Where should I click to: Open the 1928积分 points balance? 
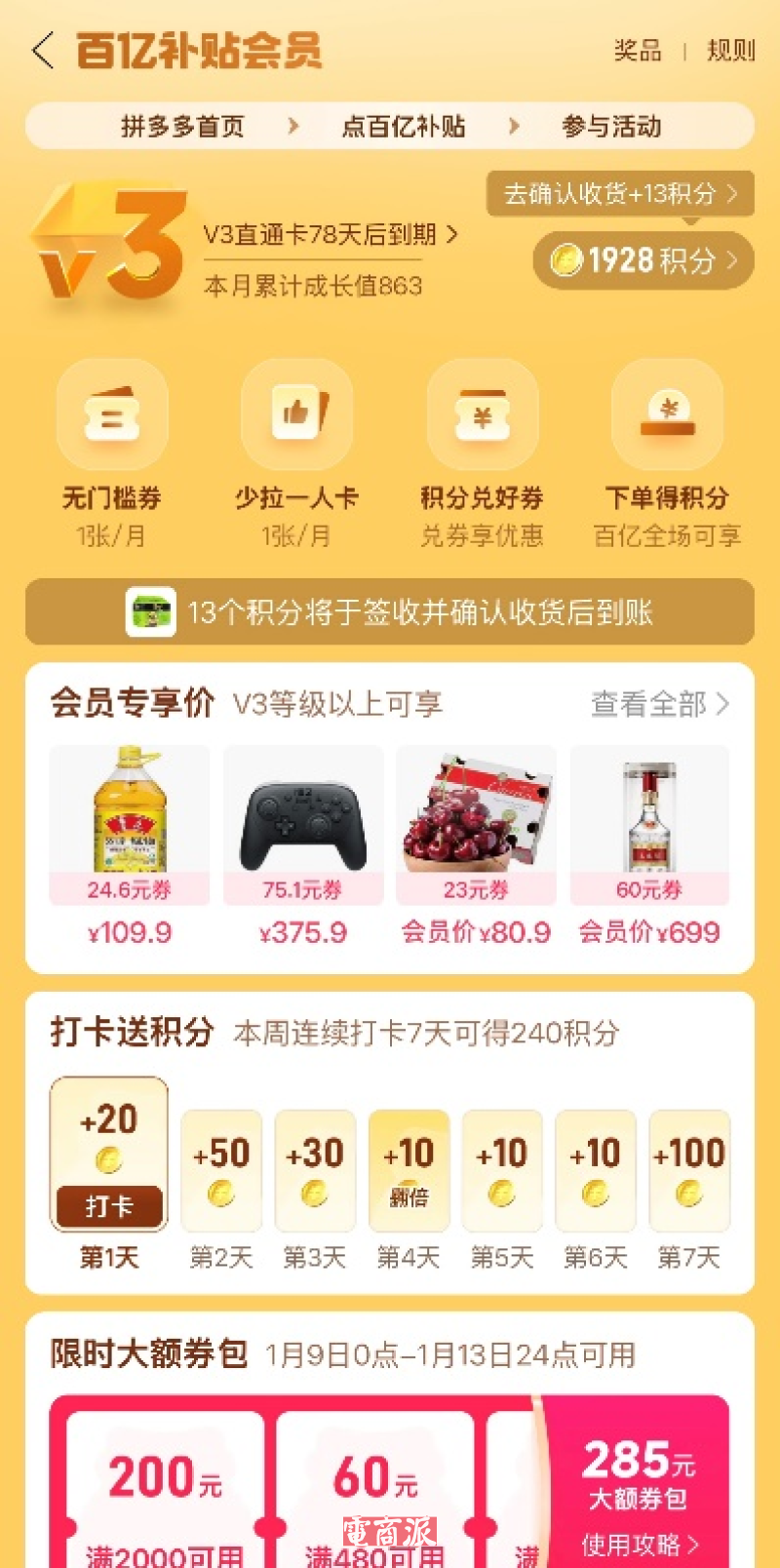tap(643, 260)
